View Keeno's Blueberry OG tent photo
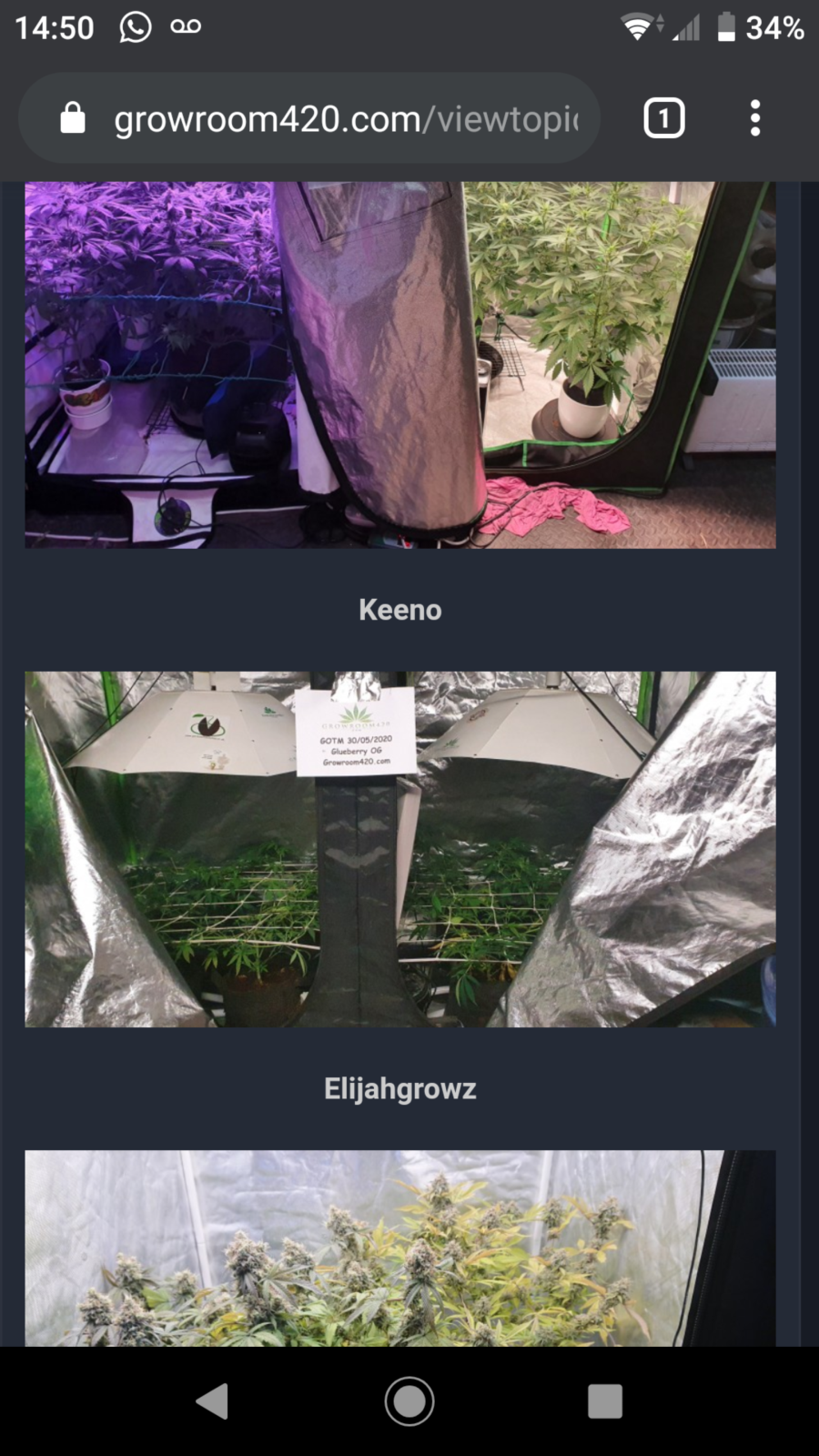Viewport: 819px width, 1456px height. click(x=400, y=848)
